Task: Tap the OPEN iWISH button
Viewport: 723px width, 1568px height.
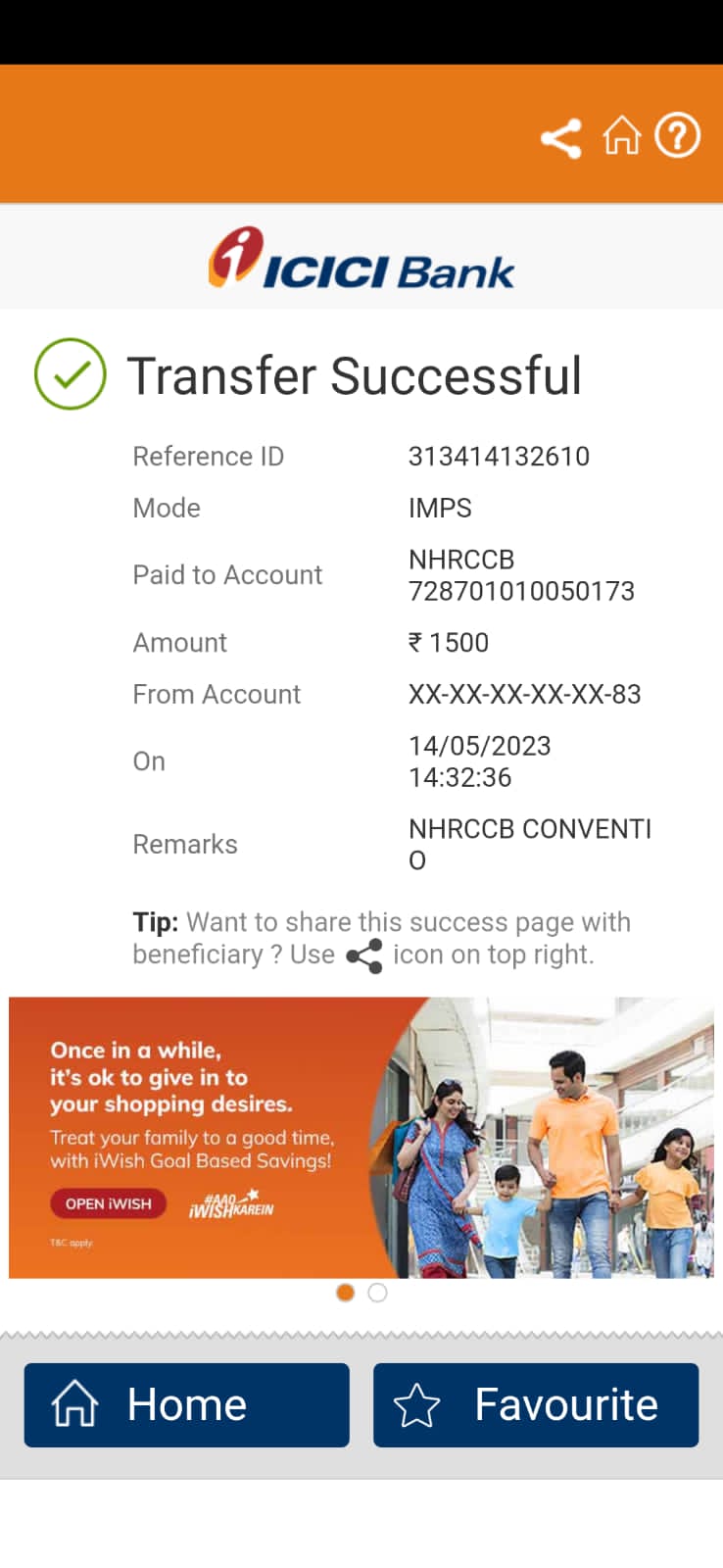Action: (108, 1203)
